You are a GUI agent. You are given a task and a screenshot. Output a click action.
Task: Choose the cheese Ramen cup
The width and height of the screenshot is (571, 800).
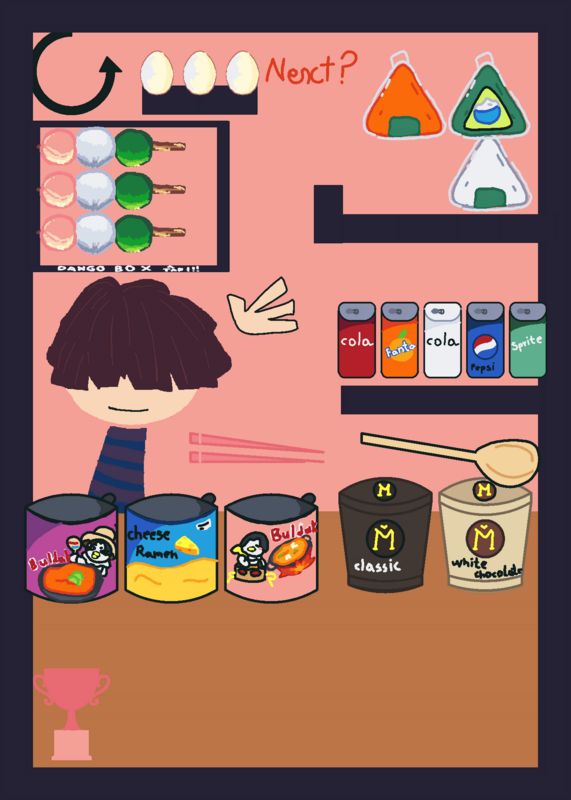click(171, 548)
